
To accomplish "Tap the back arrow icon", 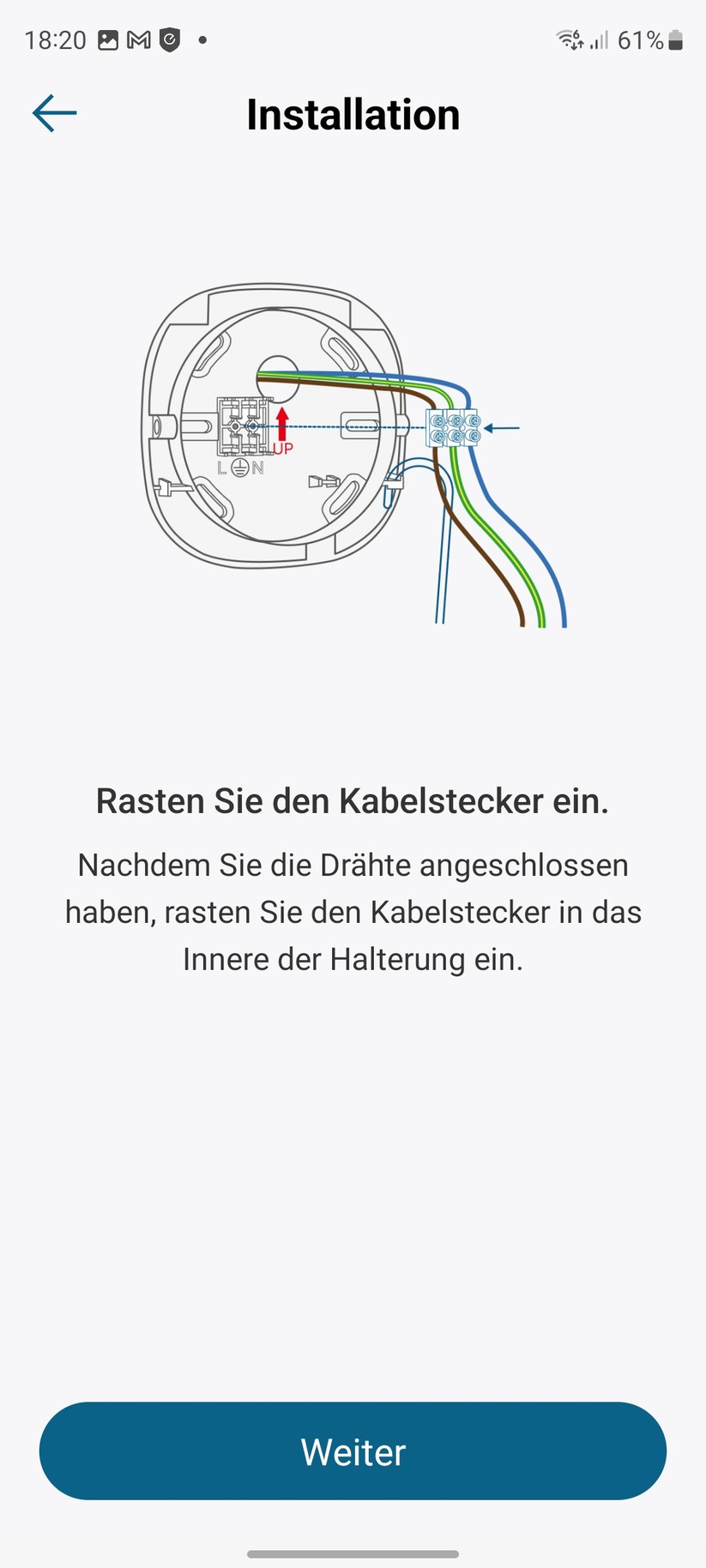I will coord(54,112).
